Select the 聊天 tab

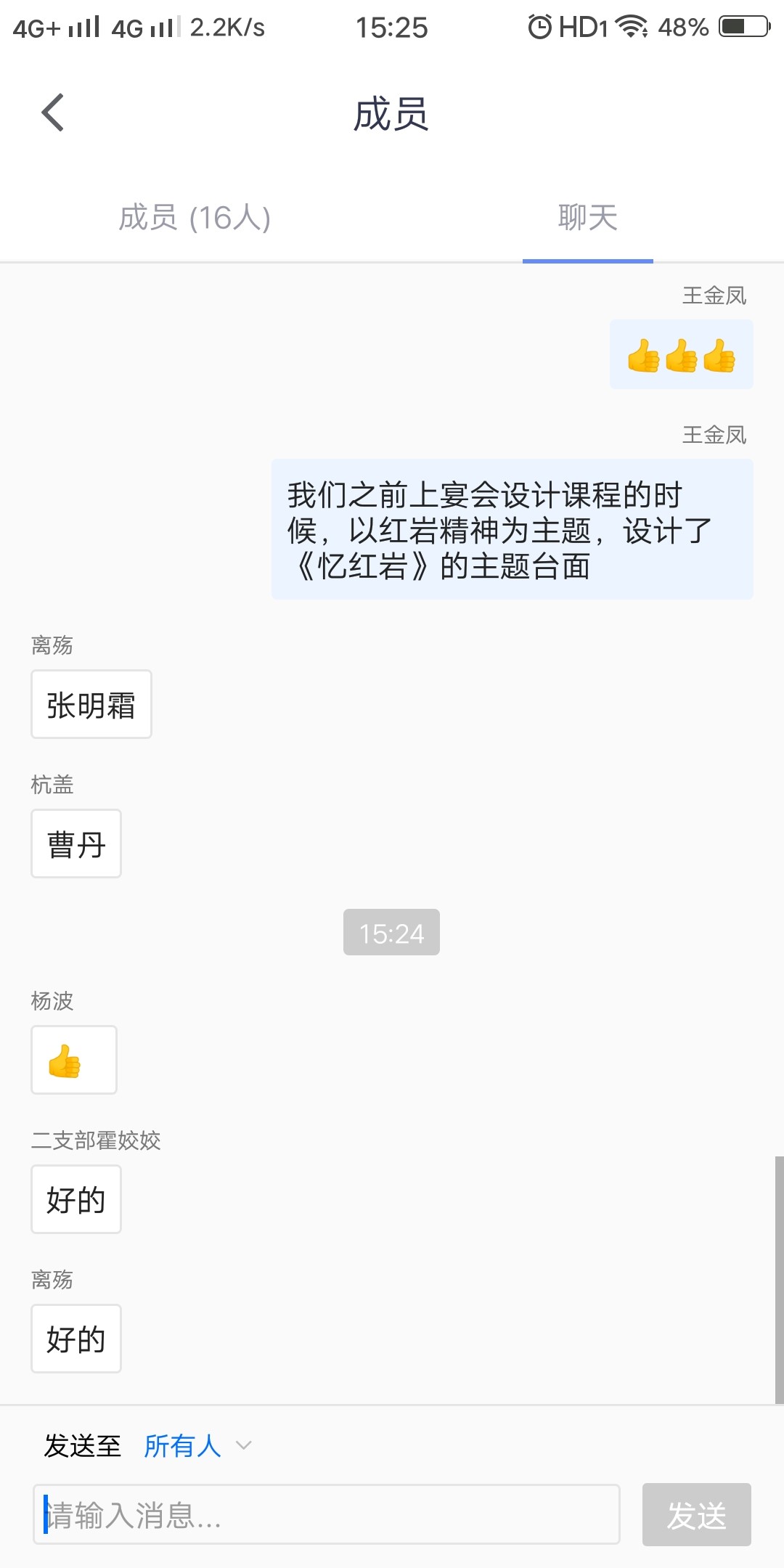click(587, 218)
